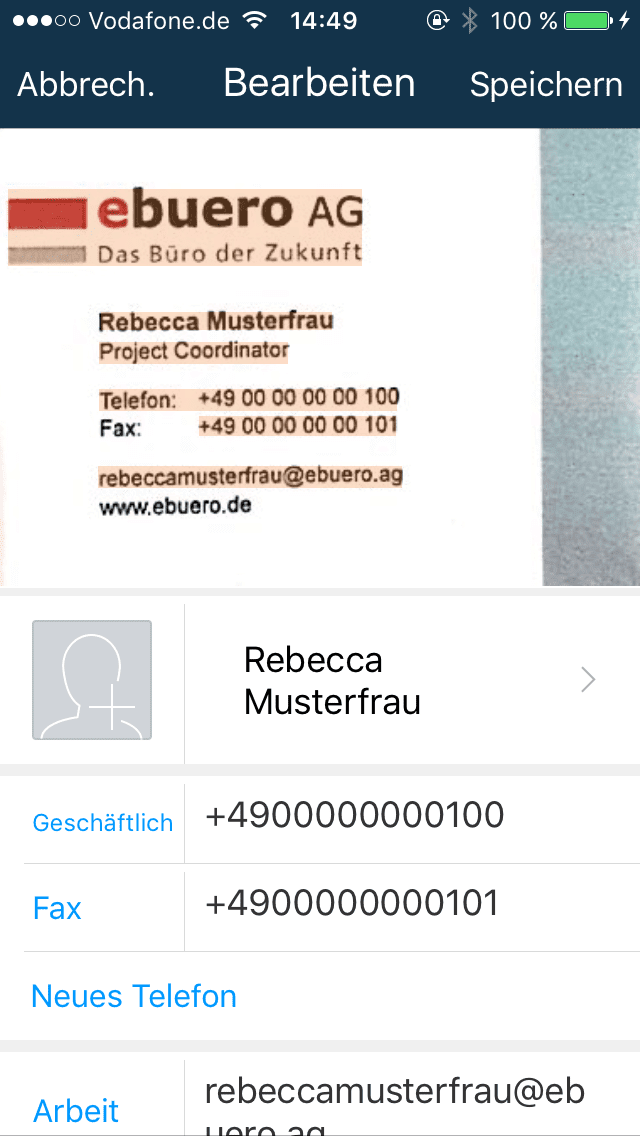Image resolution: width=640 pixels, height=1136 pixels.
Task: Edit the fax number +4900000000101
Action: coord(410,904)
